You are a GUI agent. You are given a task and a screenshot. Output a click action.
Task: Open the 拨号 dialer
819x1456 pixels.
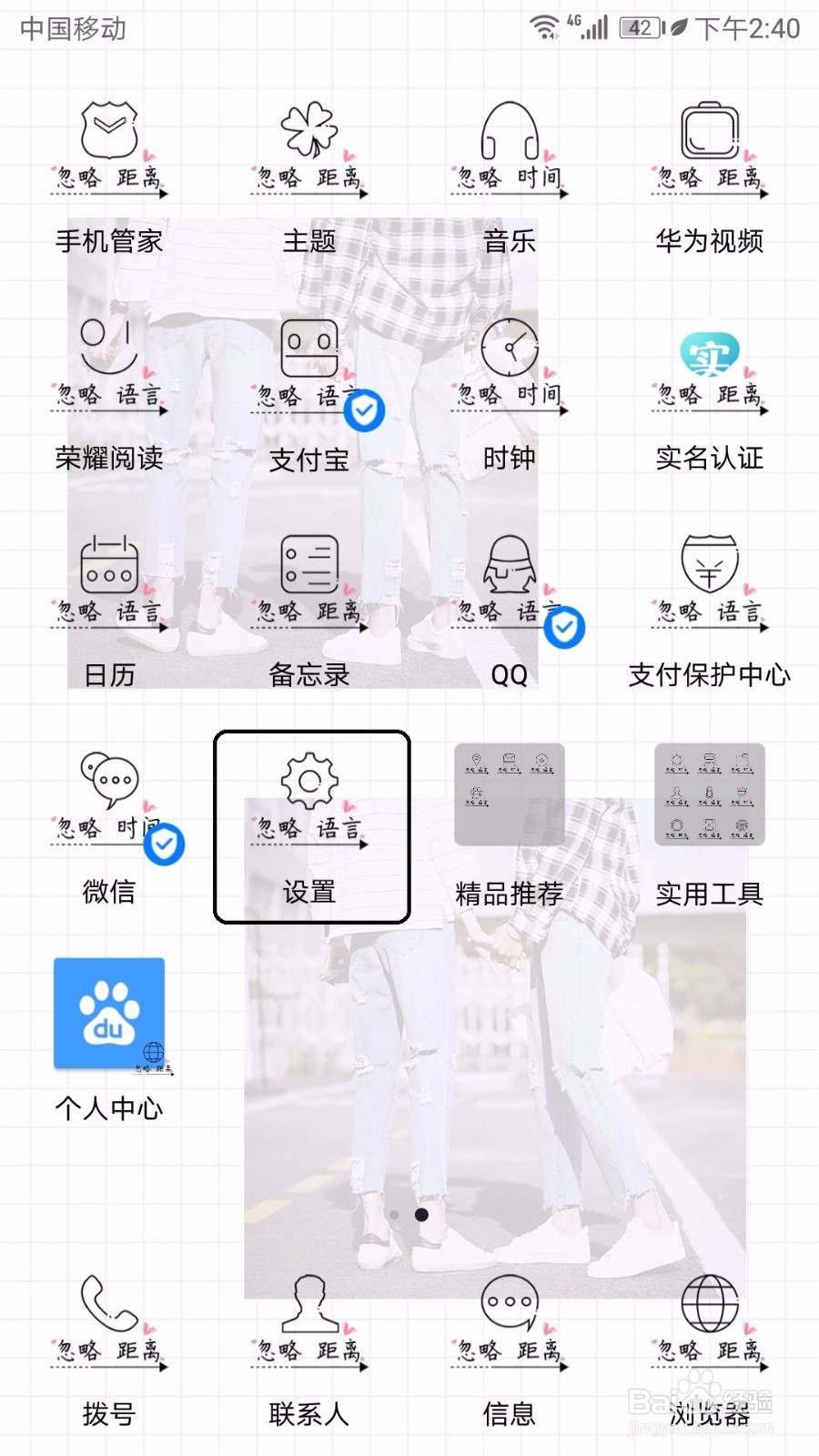[109, 1310]
